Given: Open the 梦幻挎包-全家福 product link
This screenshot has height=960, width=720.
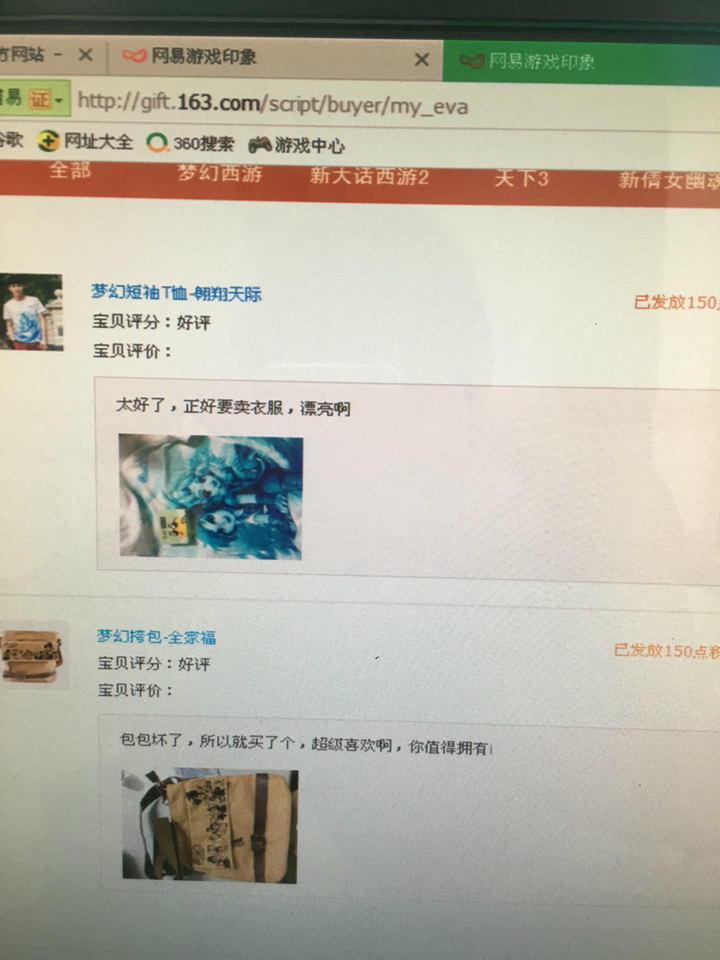Looking at the screenshot, I should point(156,636).
